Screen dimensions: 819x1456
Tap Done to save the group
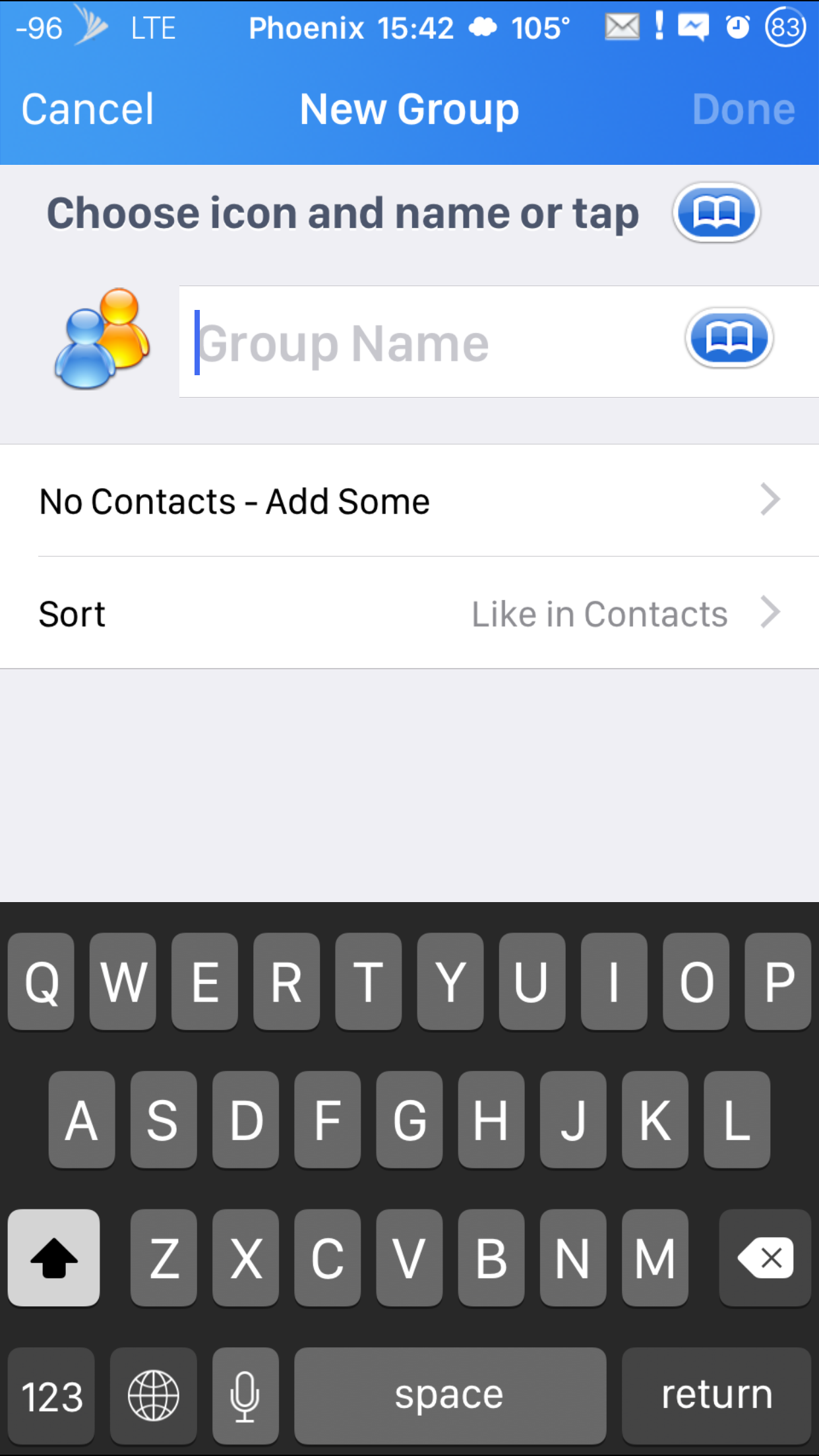tap(744, 109)
